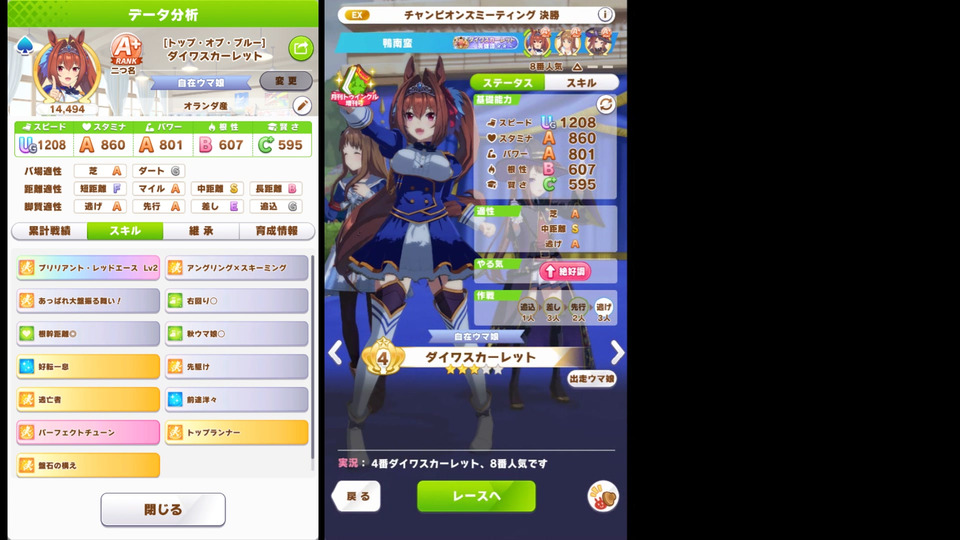
Task: Edit the memo with the pencil icon
Action: (x=302, y=105)
